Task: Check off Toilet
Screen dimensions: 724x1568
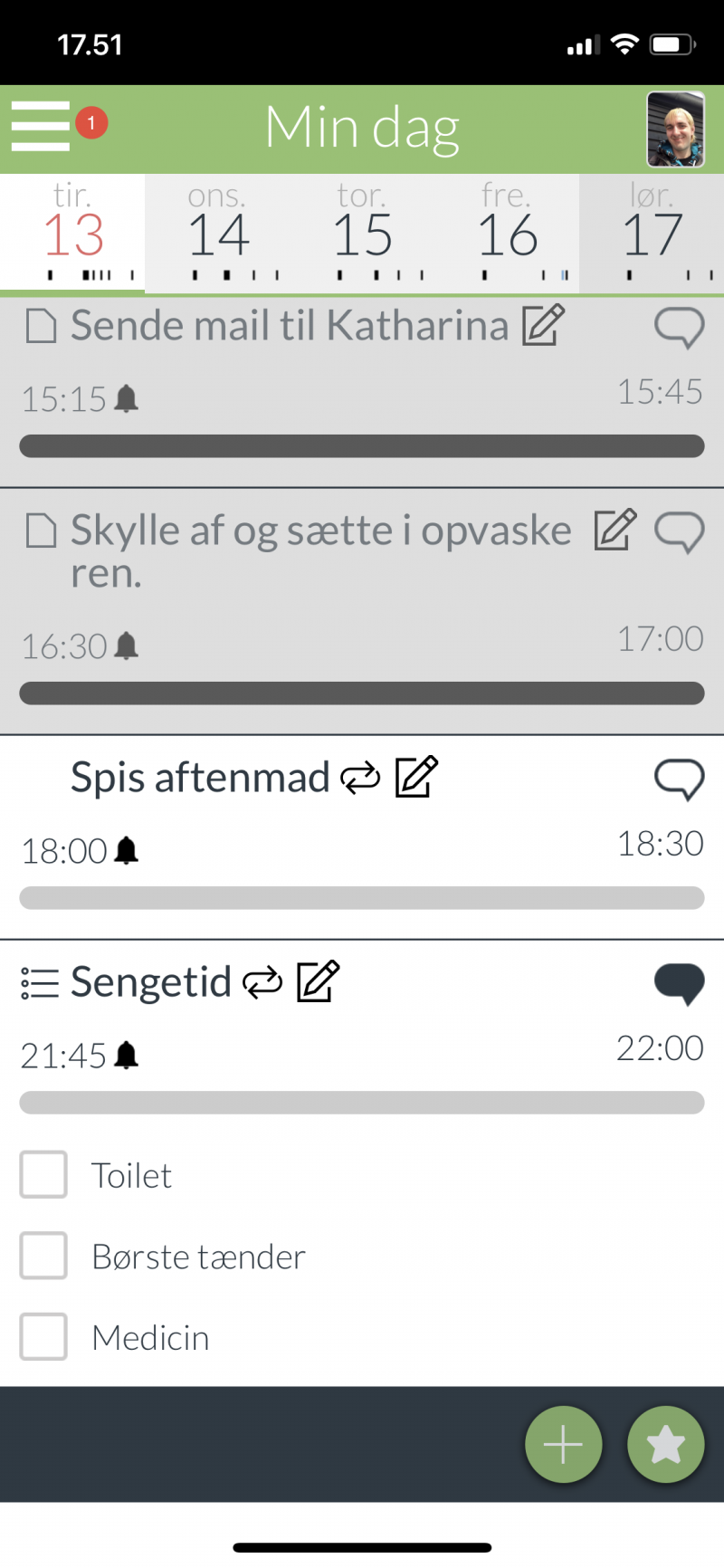Action: (43, 1174)
